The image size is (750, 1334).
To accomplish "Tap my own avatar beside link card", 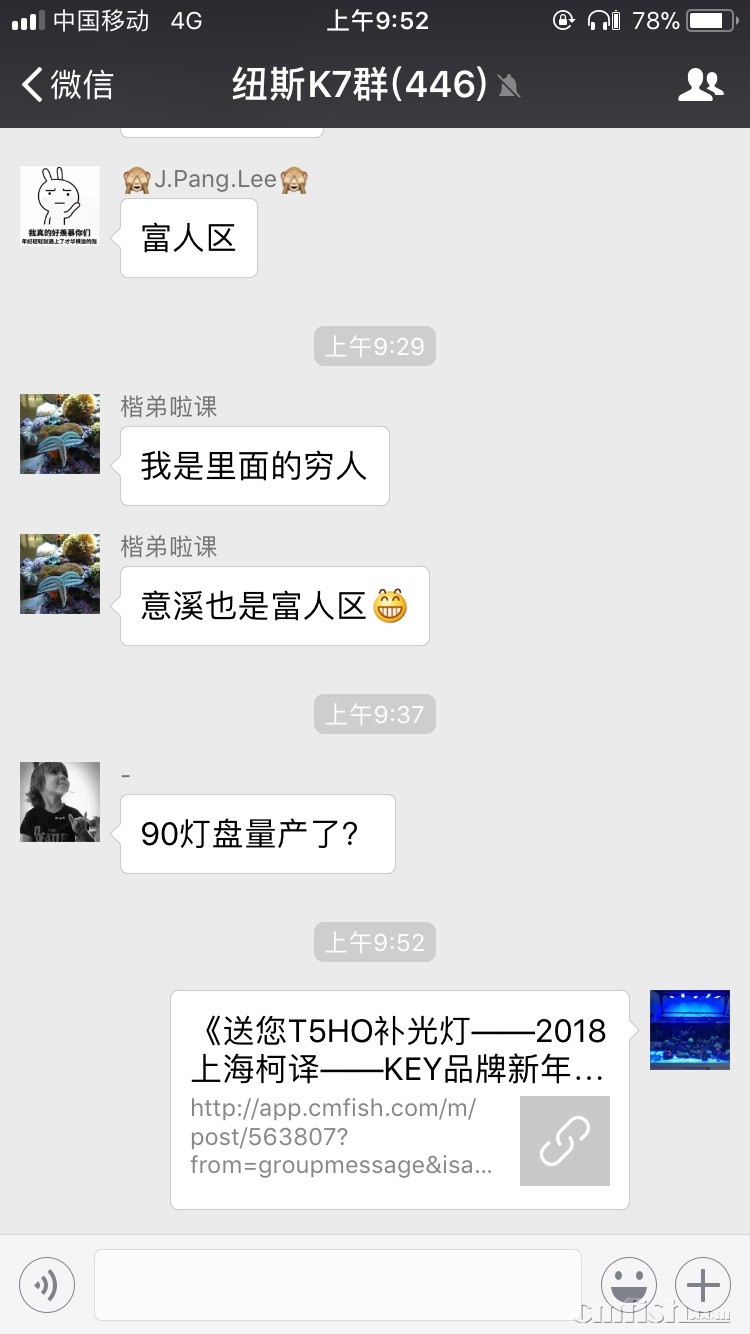I will coord(690,1030).
